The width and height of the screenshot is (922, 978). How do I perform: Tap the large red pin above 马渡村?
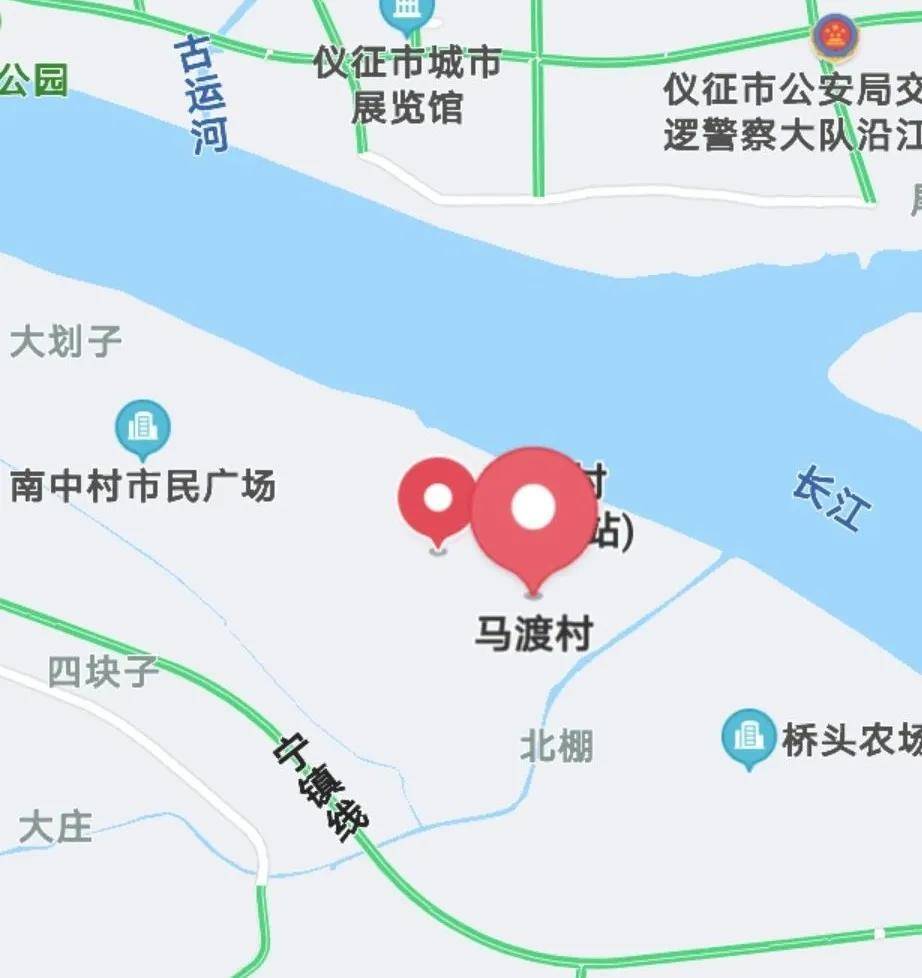[533, 510]
